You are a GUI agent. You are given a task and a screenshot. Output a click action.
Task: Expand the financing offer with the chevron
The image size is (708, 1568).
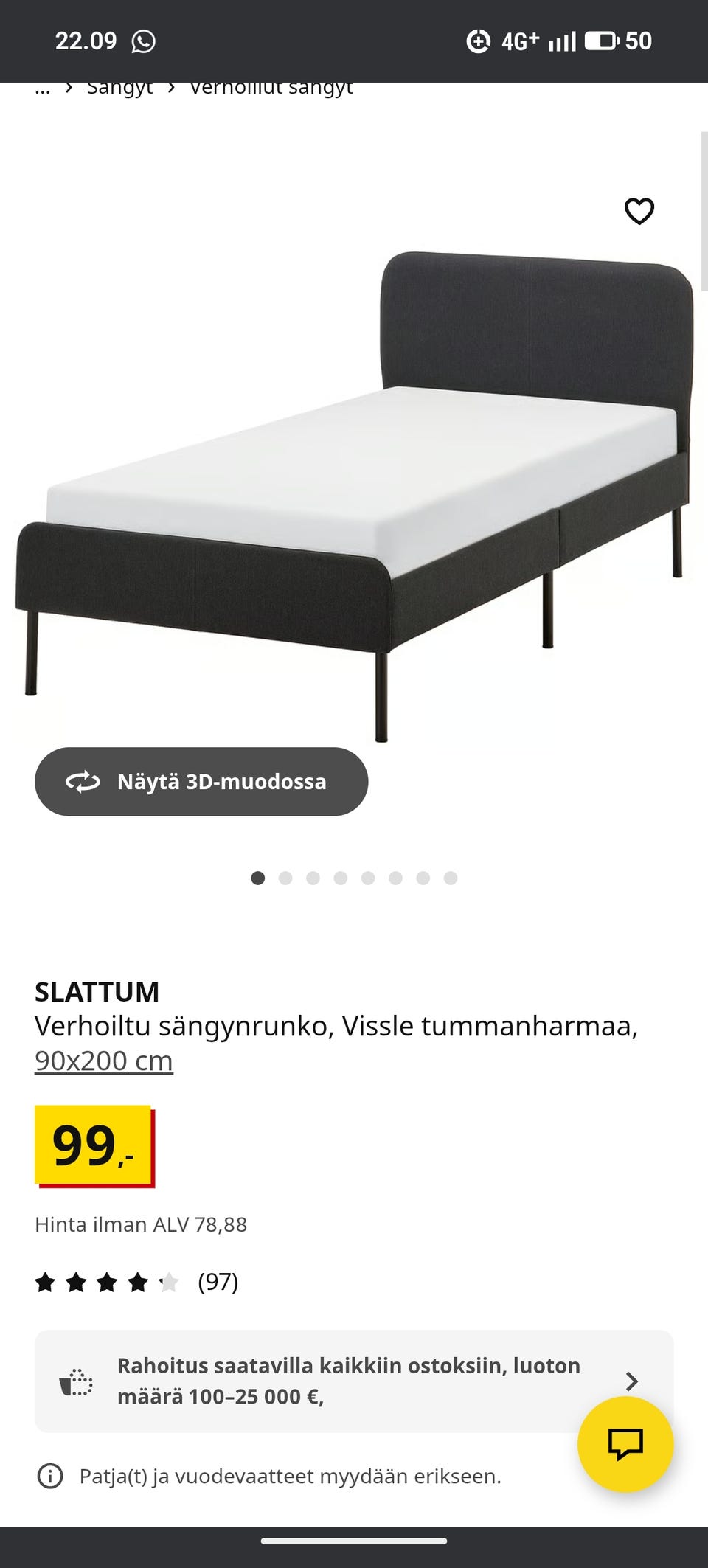click(631, 1381)
